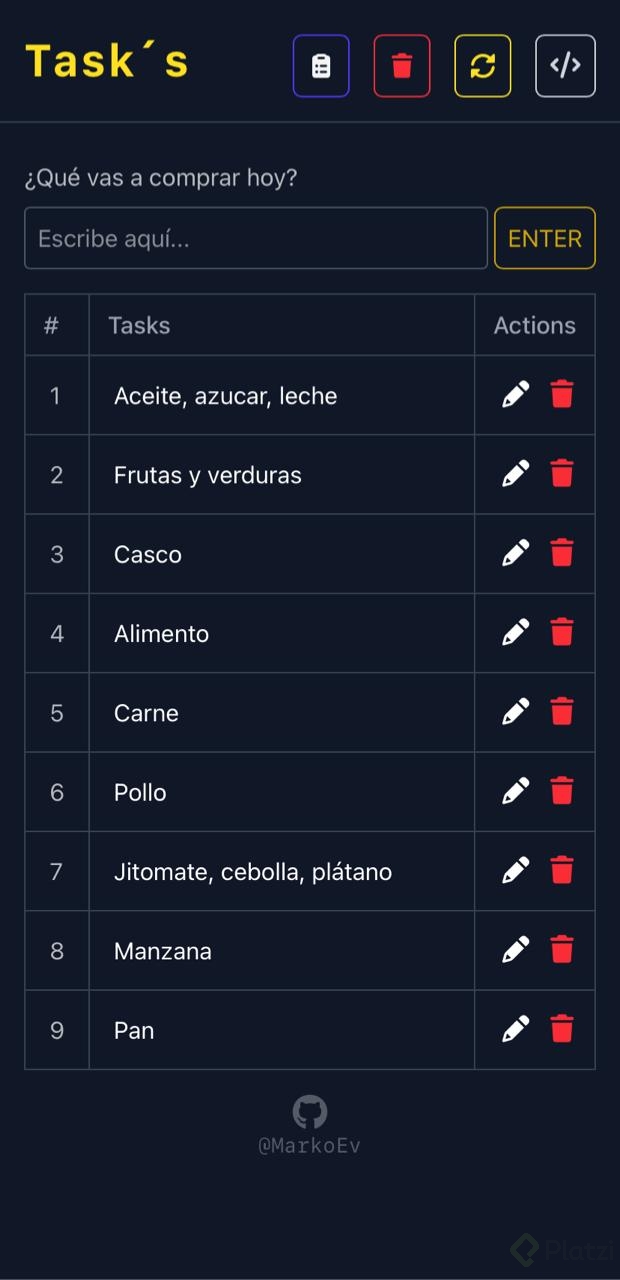This screenshot has height=1280, width=620.
Task: Delete the 'Carne' task
Action: [562, 712]
